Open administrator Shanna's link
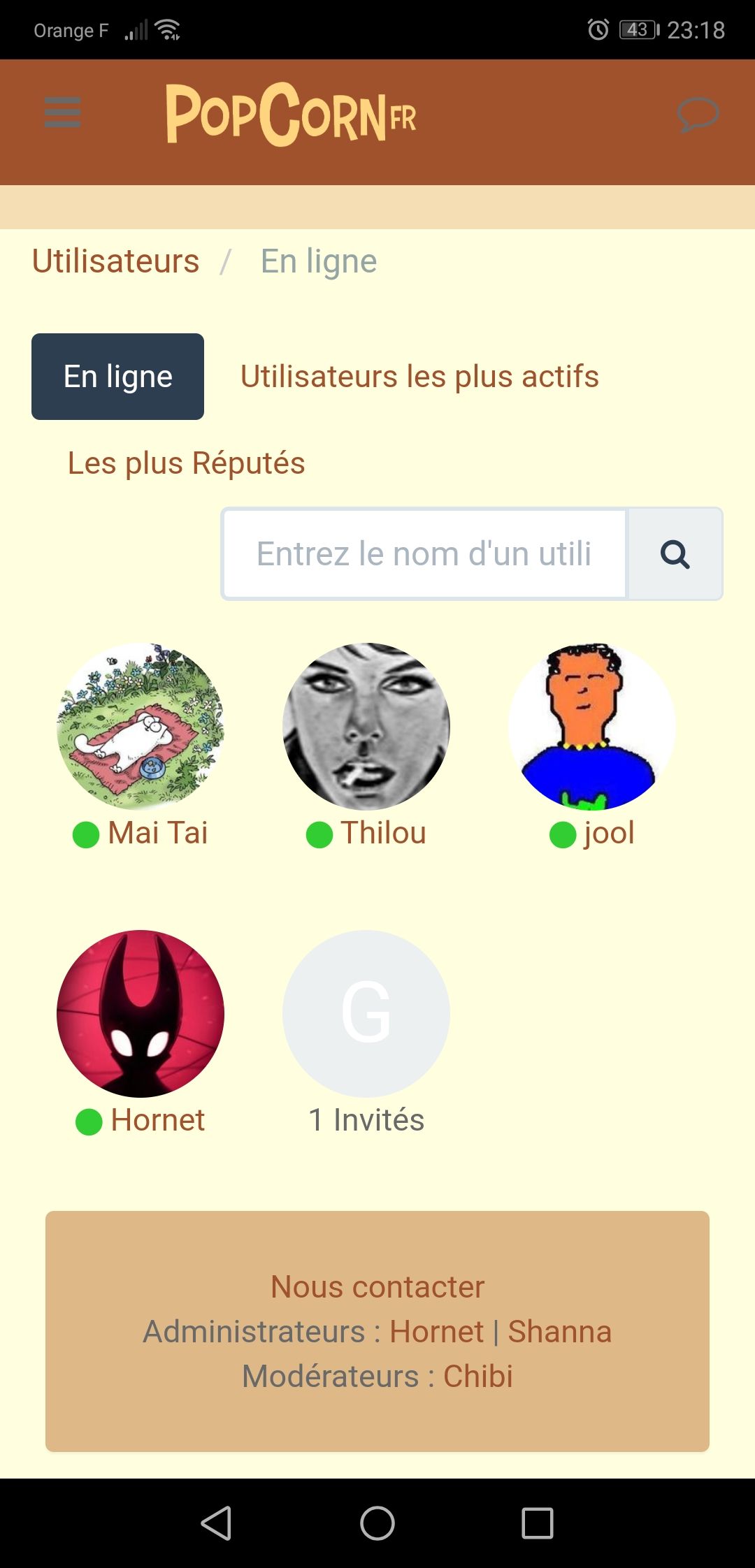755x1568 pixels. coord(559,1332)
